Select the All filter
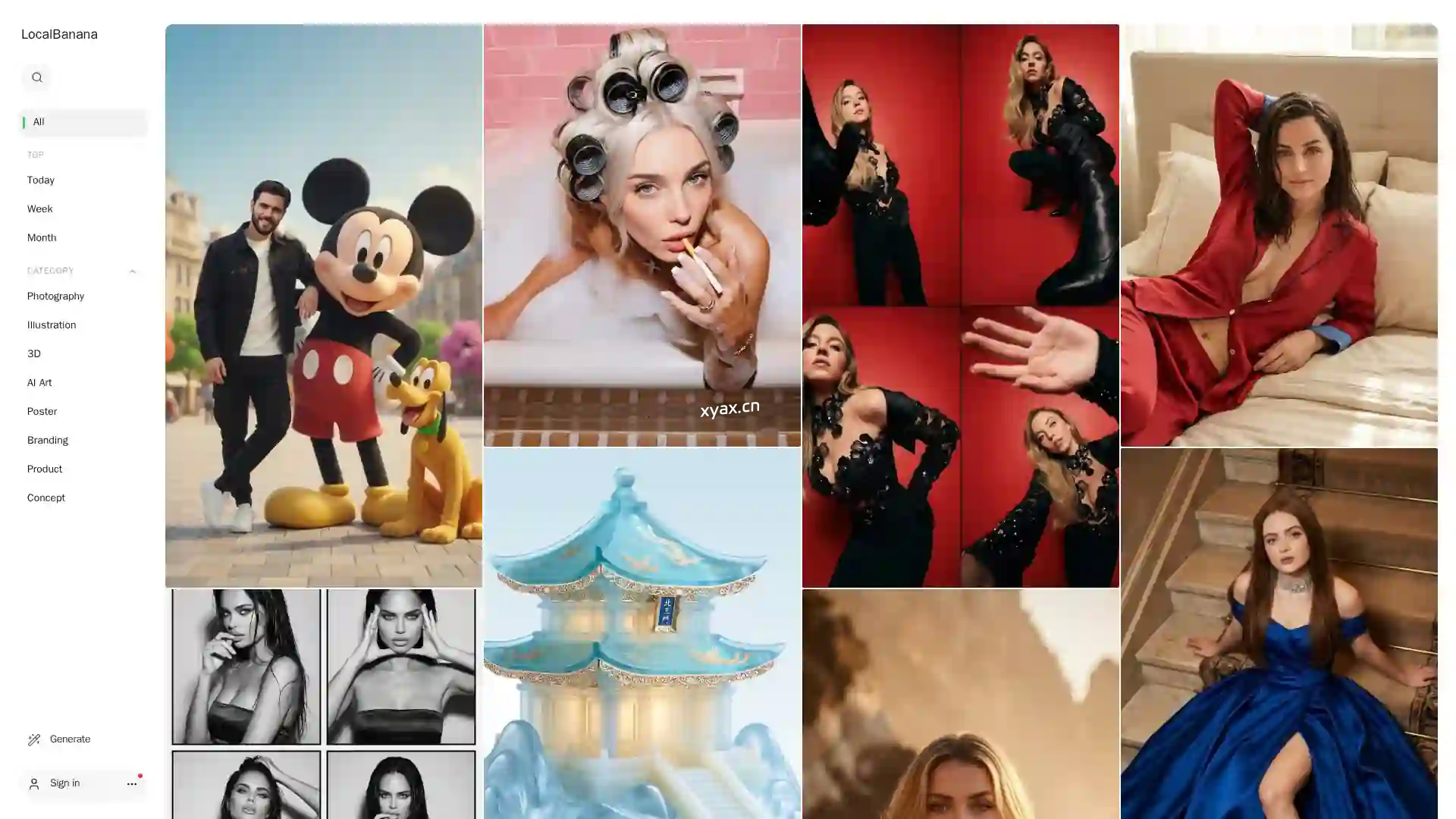The width and height of the screenshot is (1456, 819). (82, 122)
